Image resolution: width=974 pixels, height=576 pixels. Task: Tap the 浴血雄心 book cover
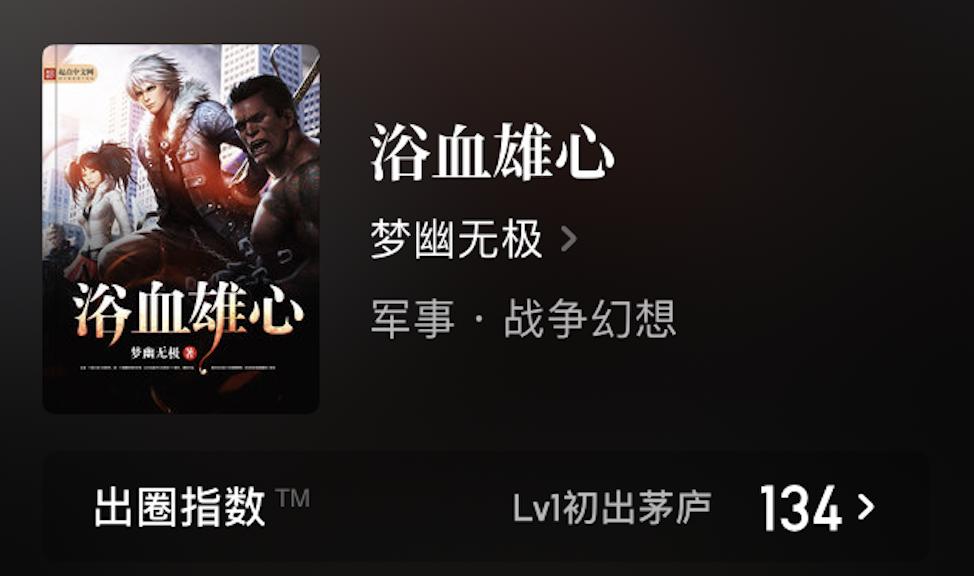point(181,228)
